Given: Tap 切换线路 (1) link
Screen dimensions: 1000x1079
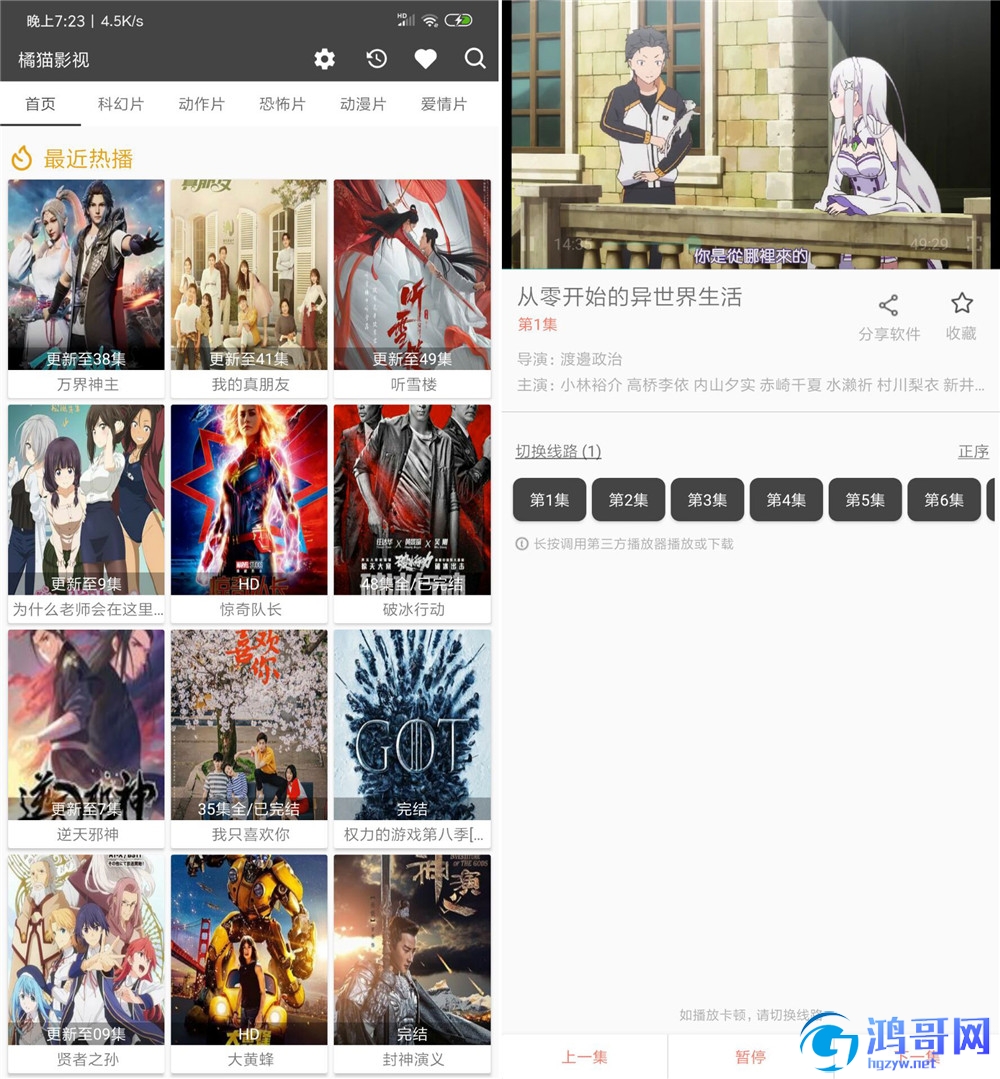Looking at the screenshot, I should (558, 451).
